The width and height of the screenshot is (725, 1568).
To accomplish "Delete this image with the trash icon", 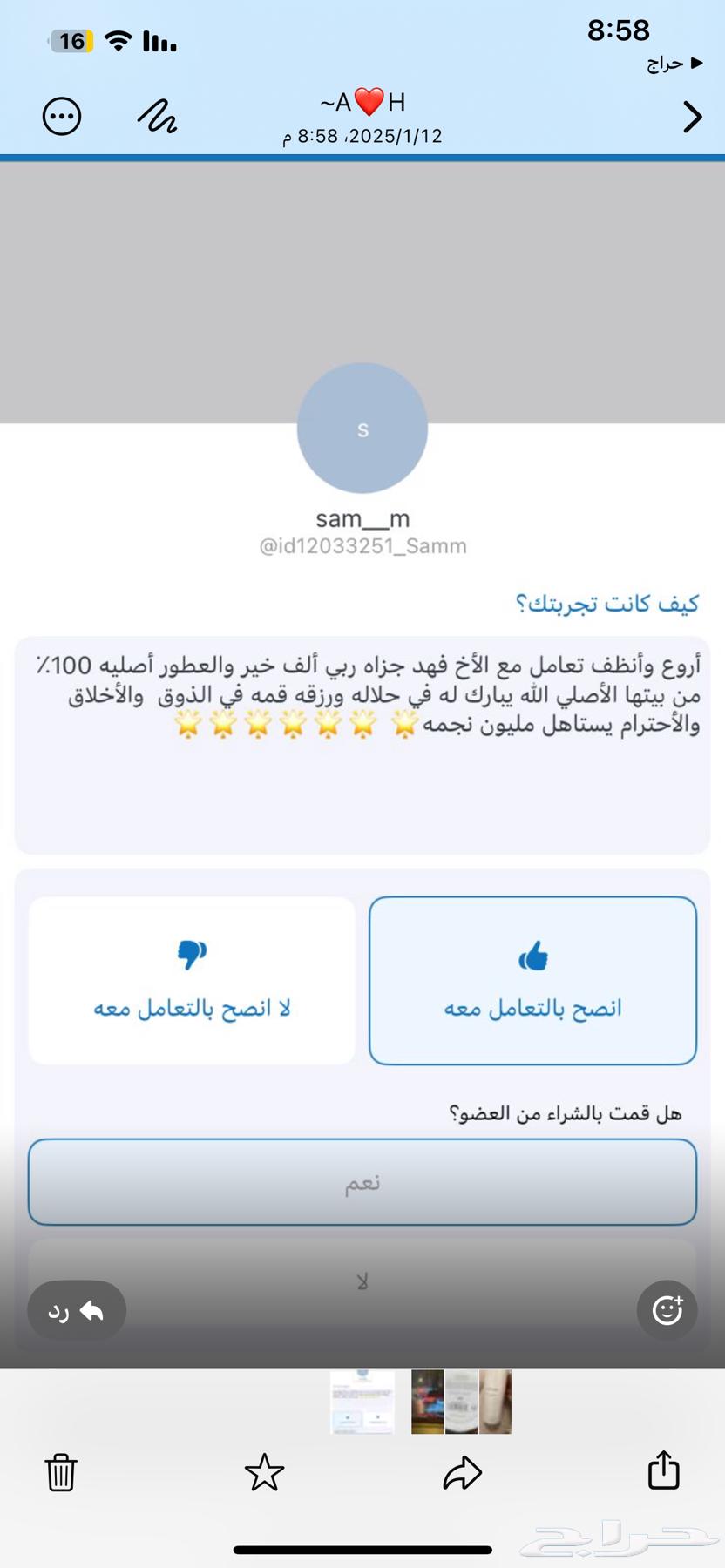I will click(x=61, y=1472).
